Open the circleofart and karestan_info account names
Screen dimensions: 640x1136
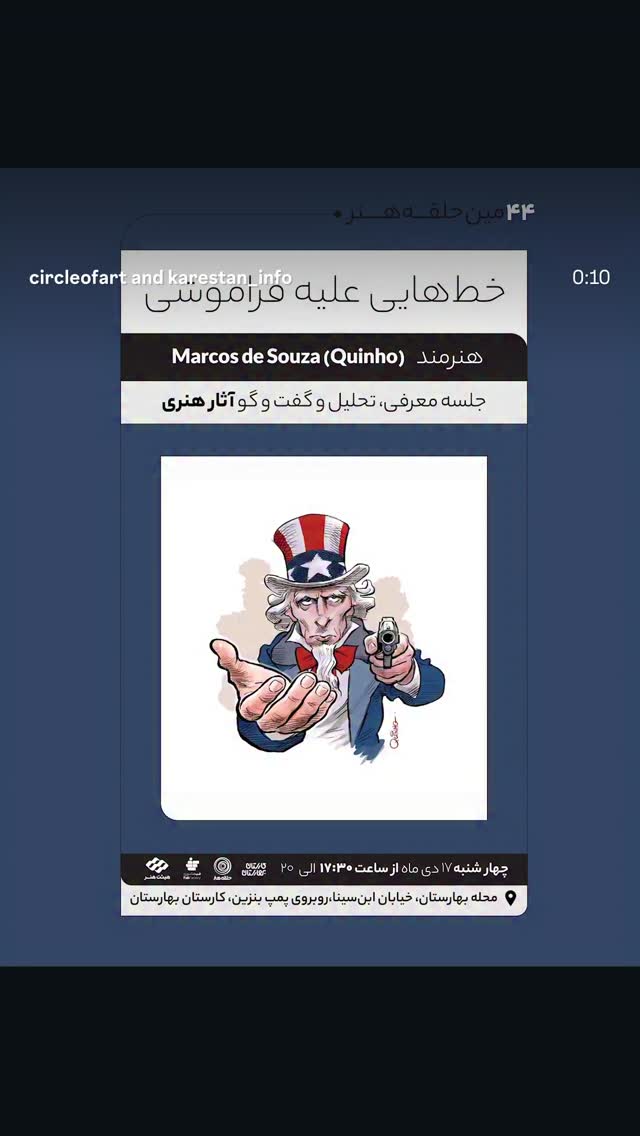(x=160, y=277)
